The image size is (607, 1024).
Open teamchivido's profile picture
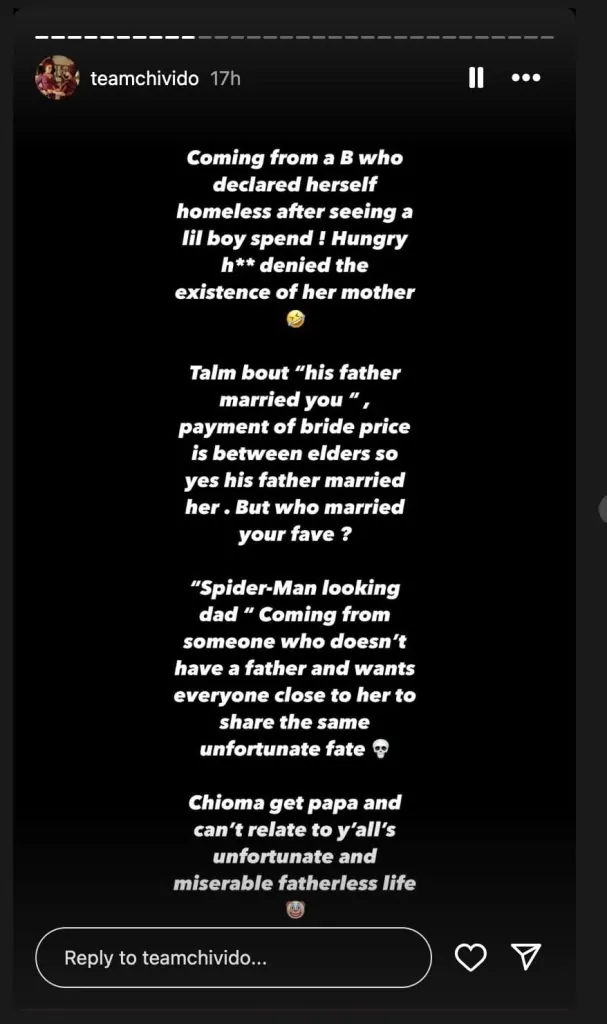click(x=56, y=78)
